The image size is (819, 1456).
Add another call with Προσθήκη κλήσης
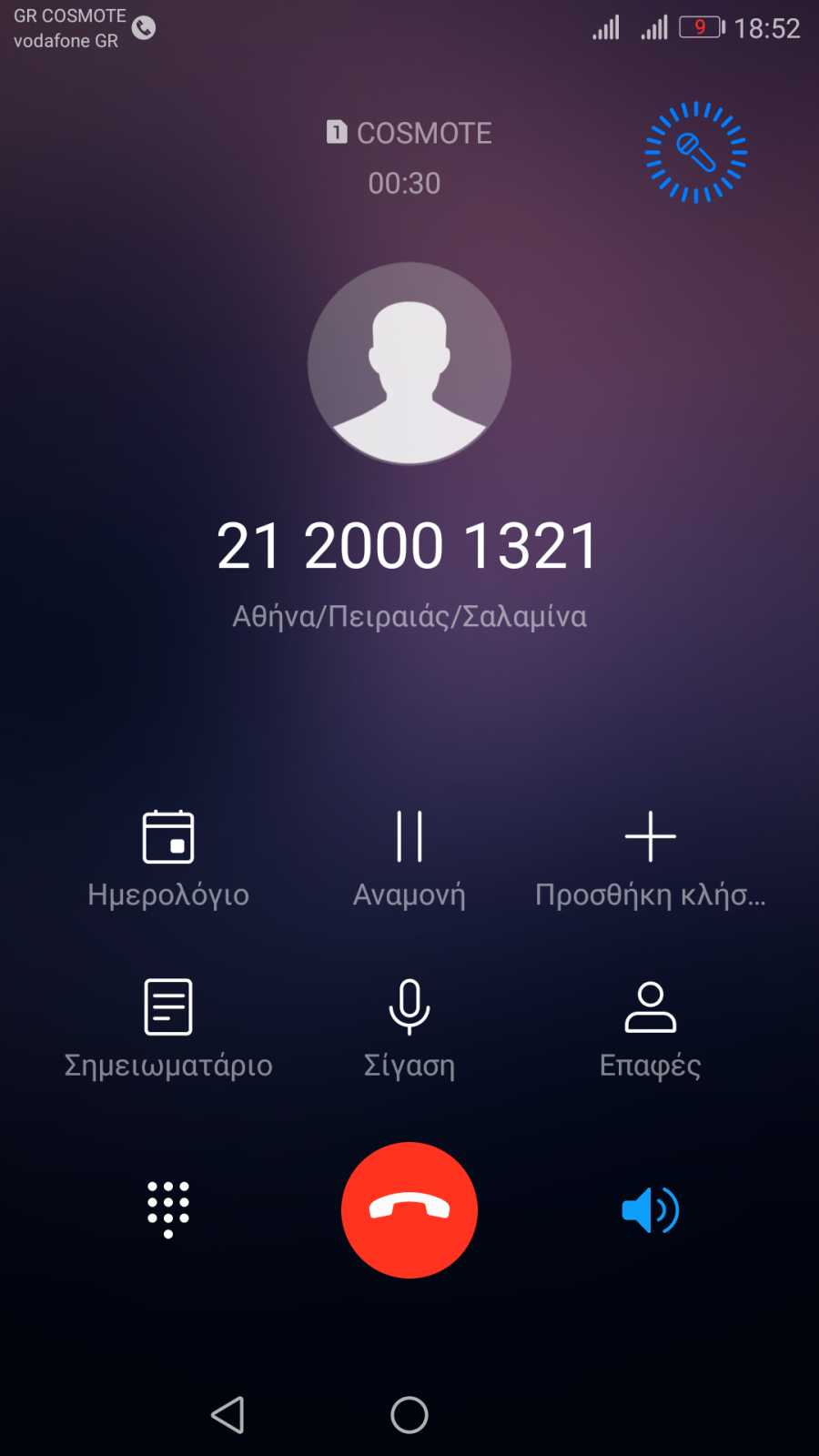tap(651, 859)
